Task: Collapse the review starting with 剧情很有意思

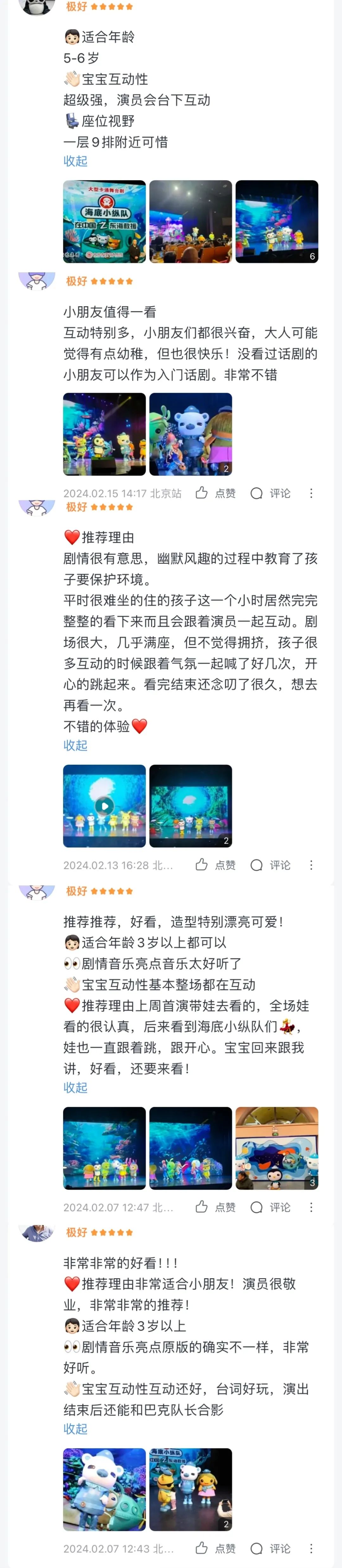Action: pos(75,745)
